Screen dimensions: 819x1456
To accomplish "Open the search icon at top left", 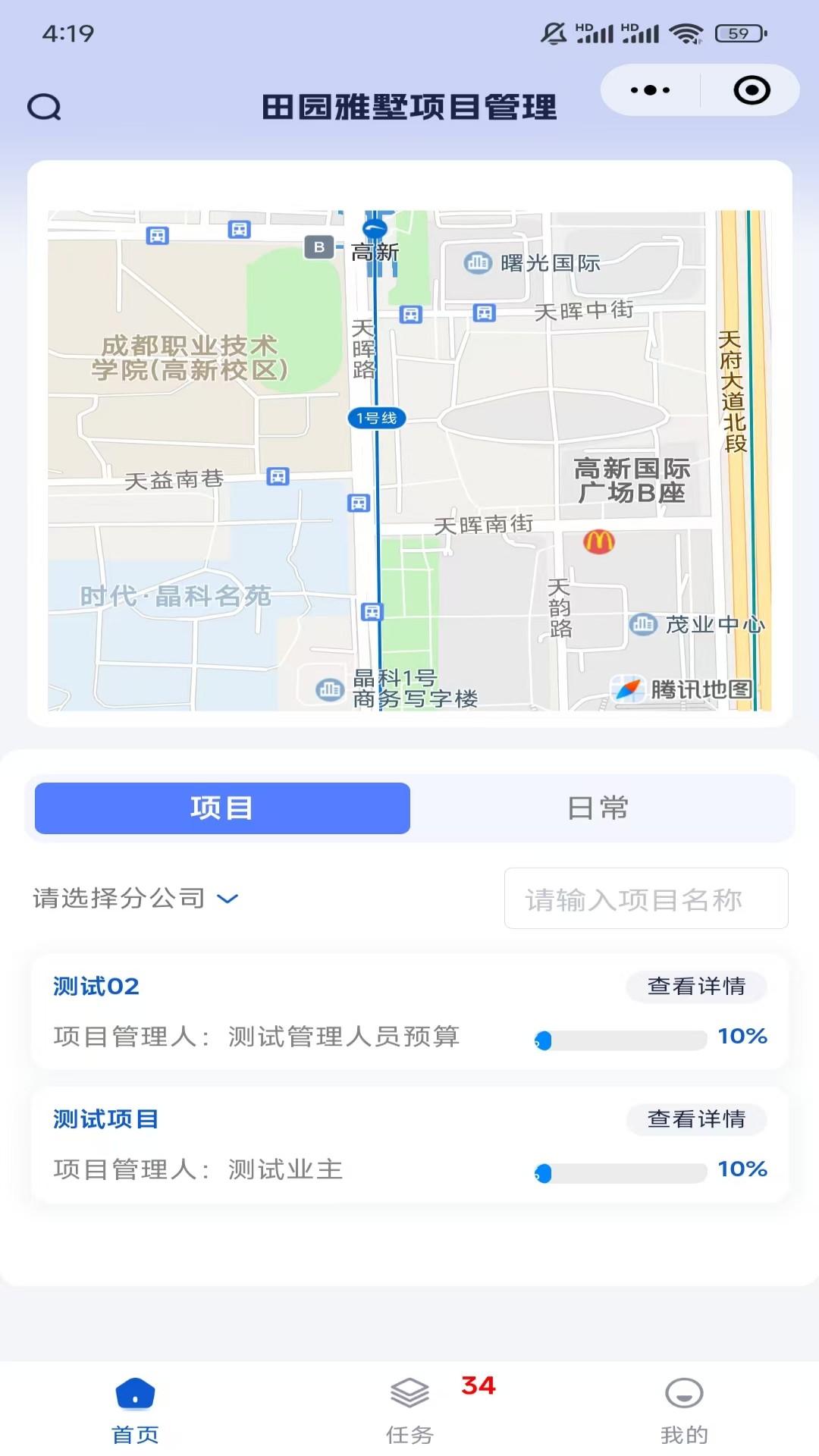I will (x=45, y=106).
